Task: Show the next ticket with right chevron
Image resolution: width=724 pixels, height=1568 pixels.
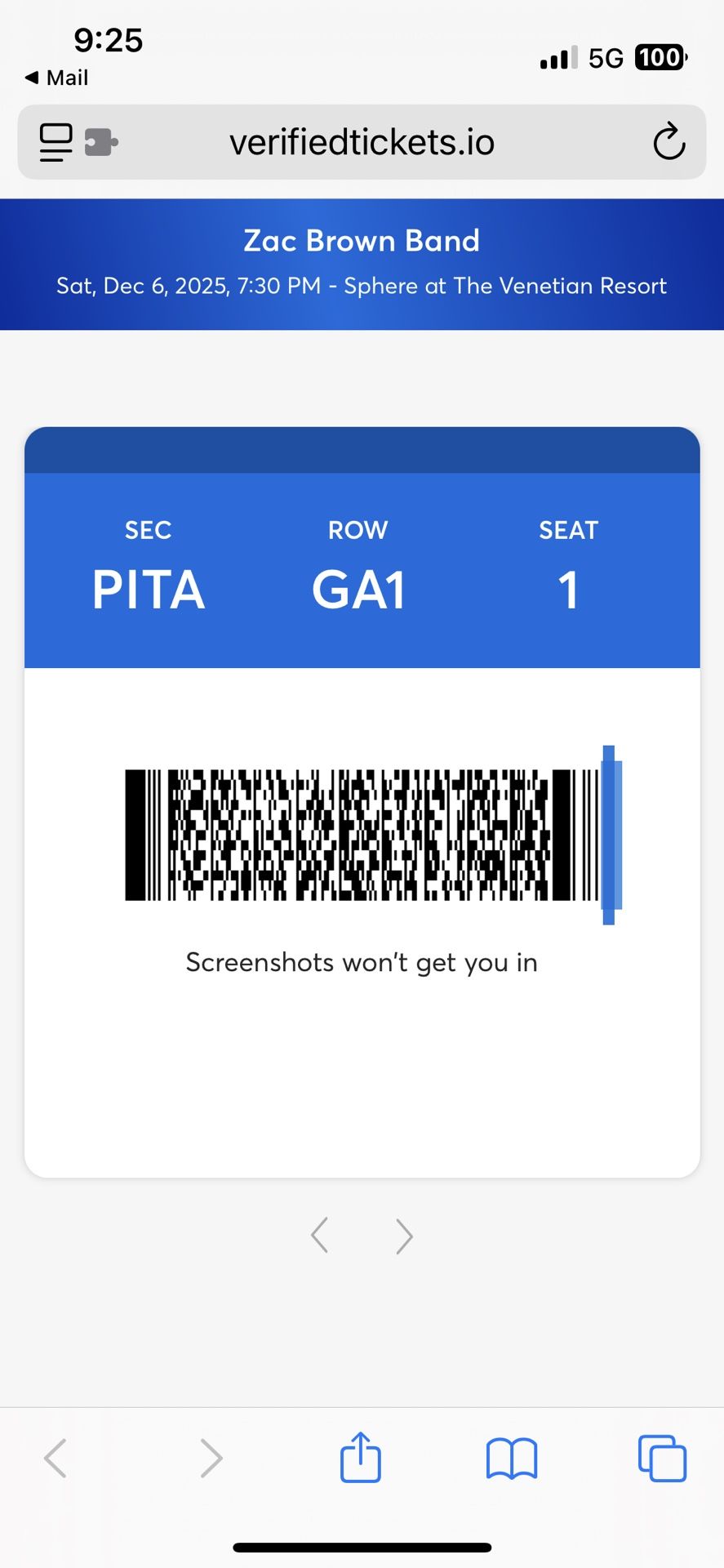Action: [x=404, y=1236]
